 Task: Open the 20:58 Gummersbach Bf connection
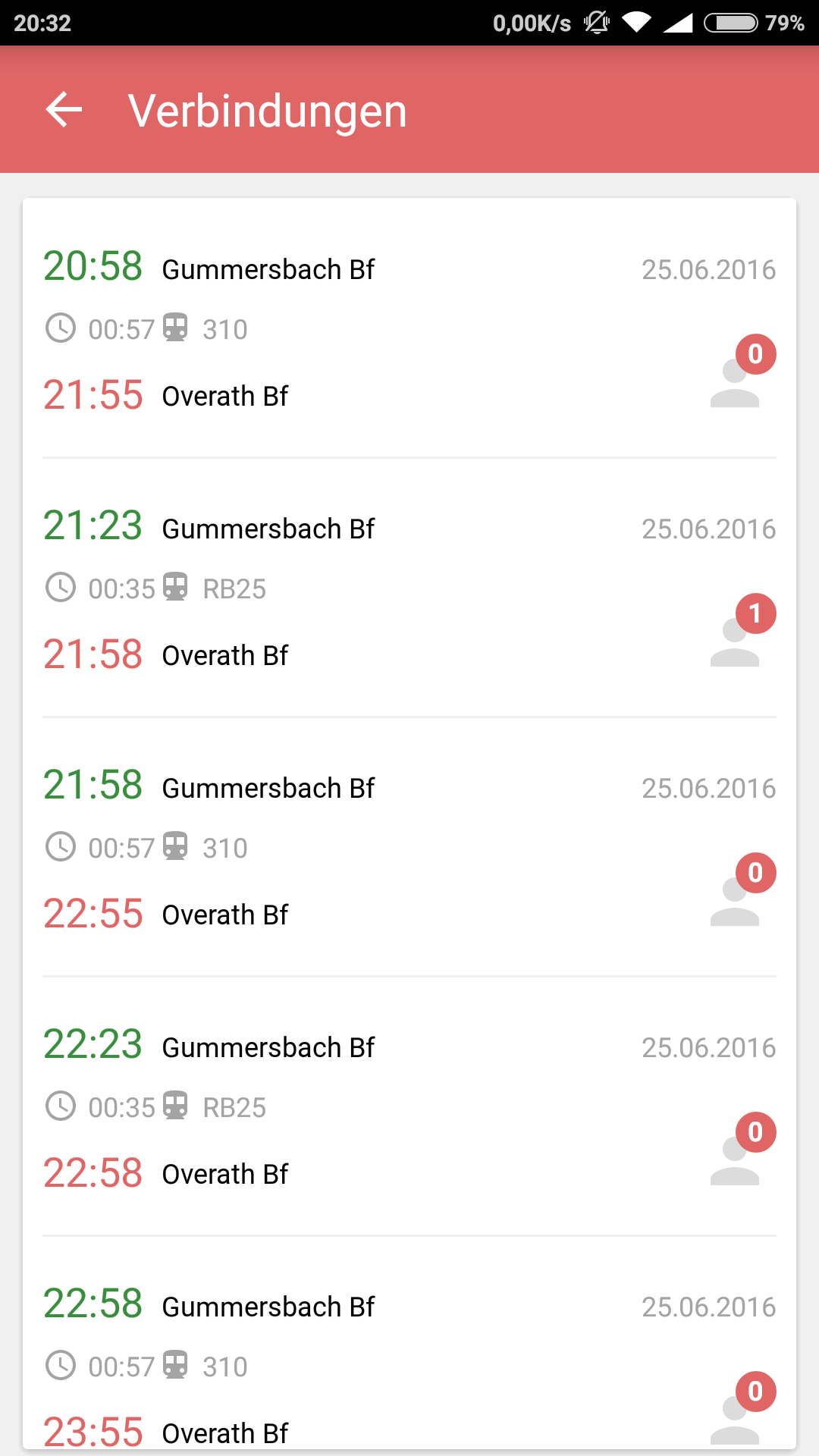tap(409, 328)
